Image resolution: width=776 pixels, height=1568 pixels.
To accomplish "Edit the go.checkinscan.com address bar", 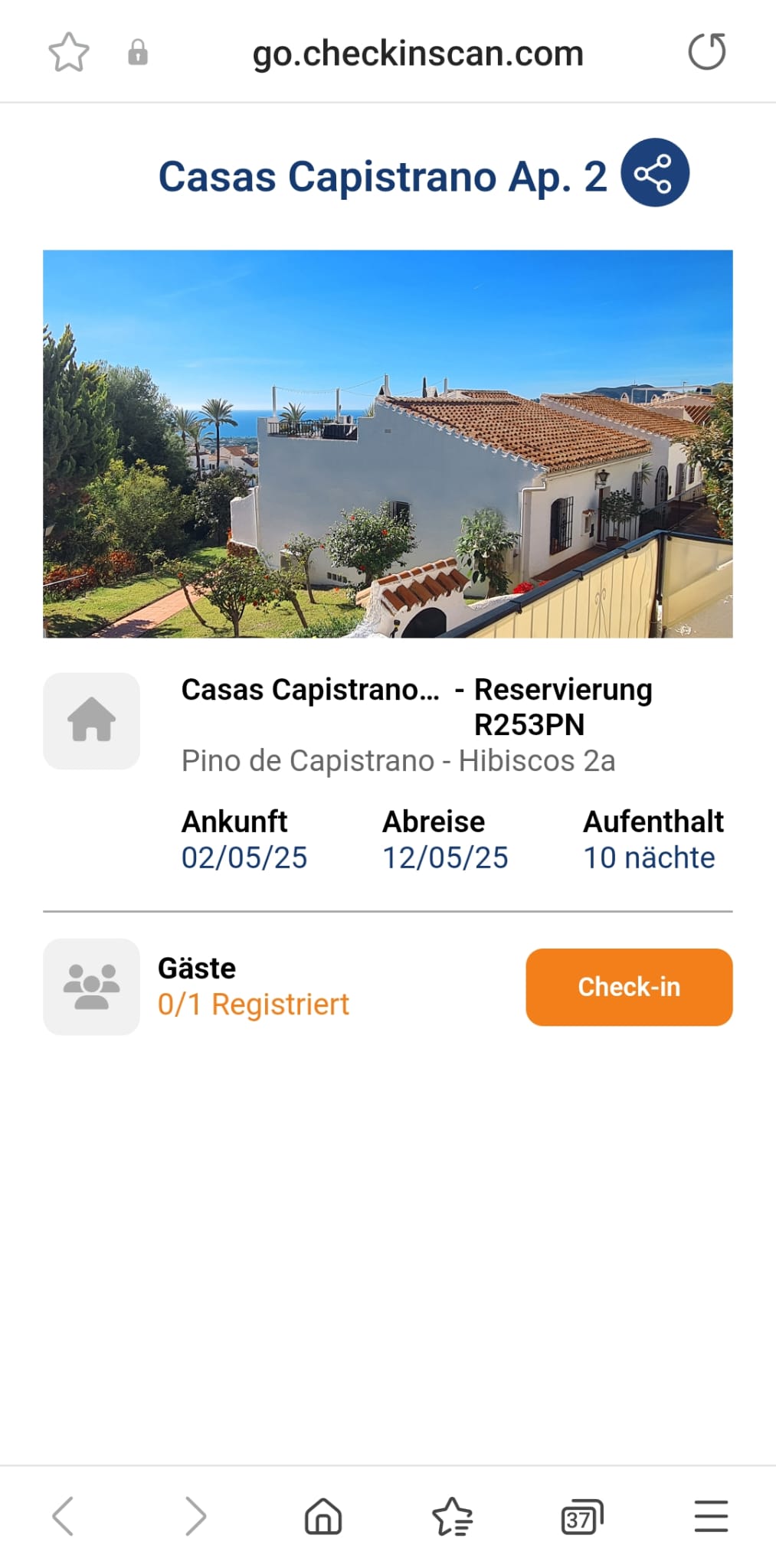I will (417, 54).
